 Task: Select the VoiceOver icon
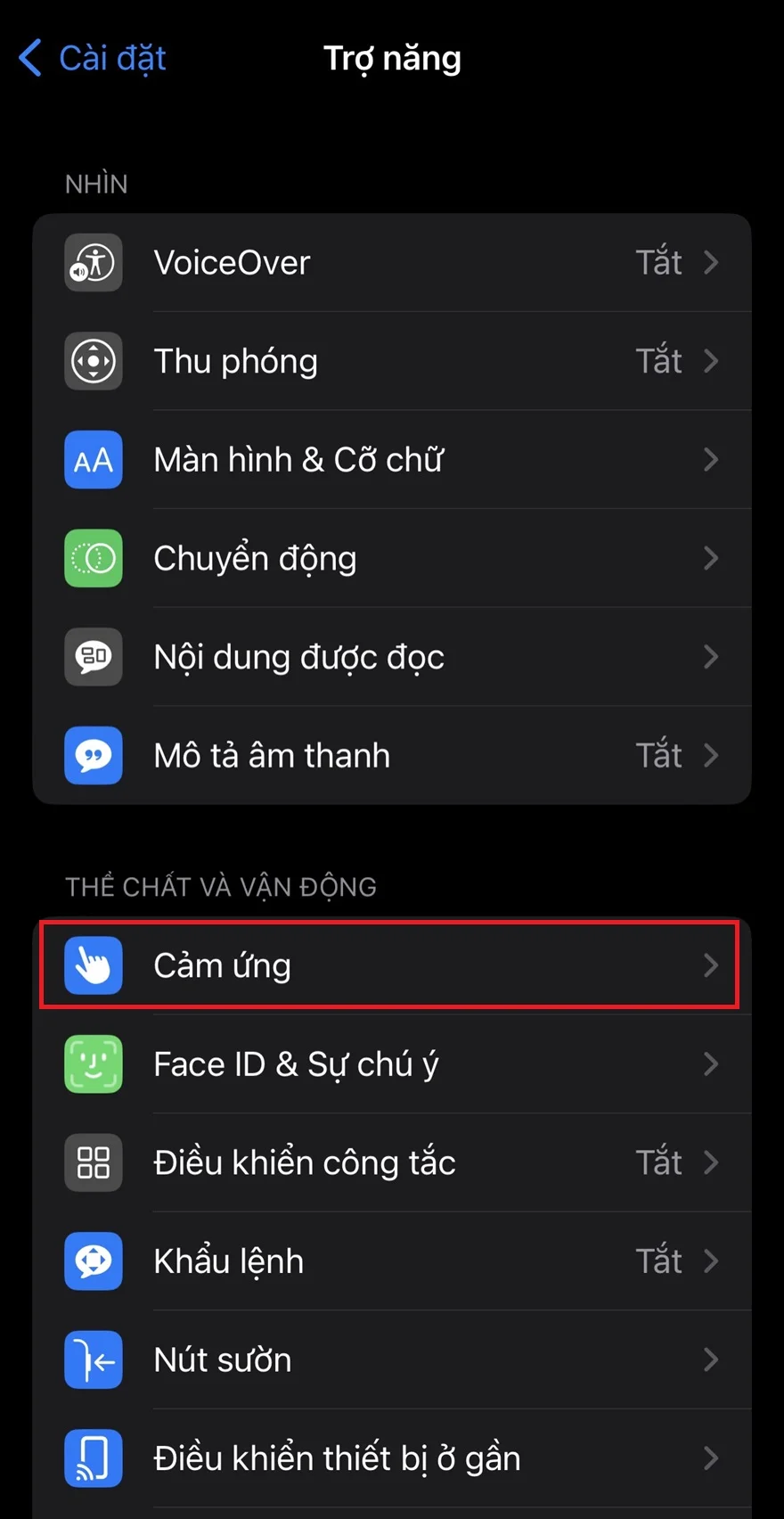click(93, 262)
